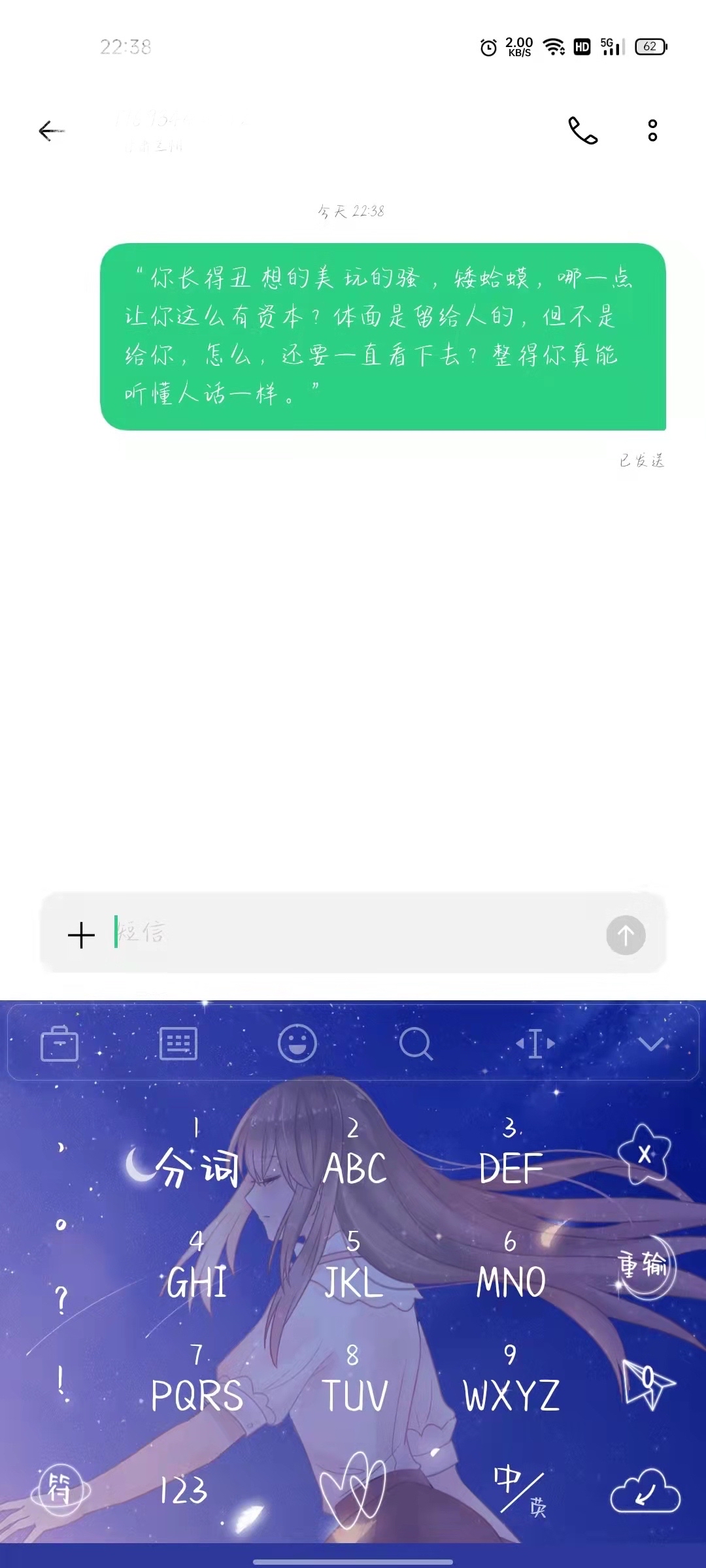Switch keyboard layout from the toolbar
706x1568 pixels.
point(178,1043)
